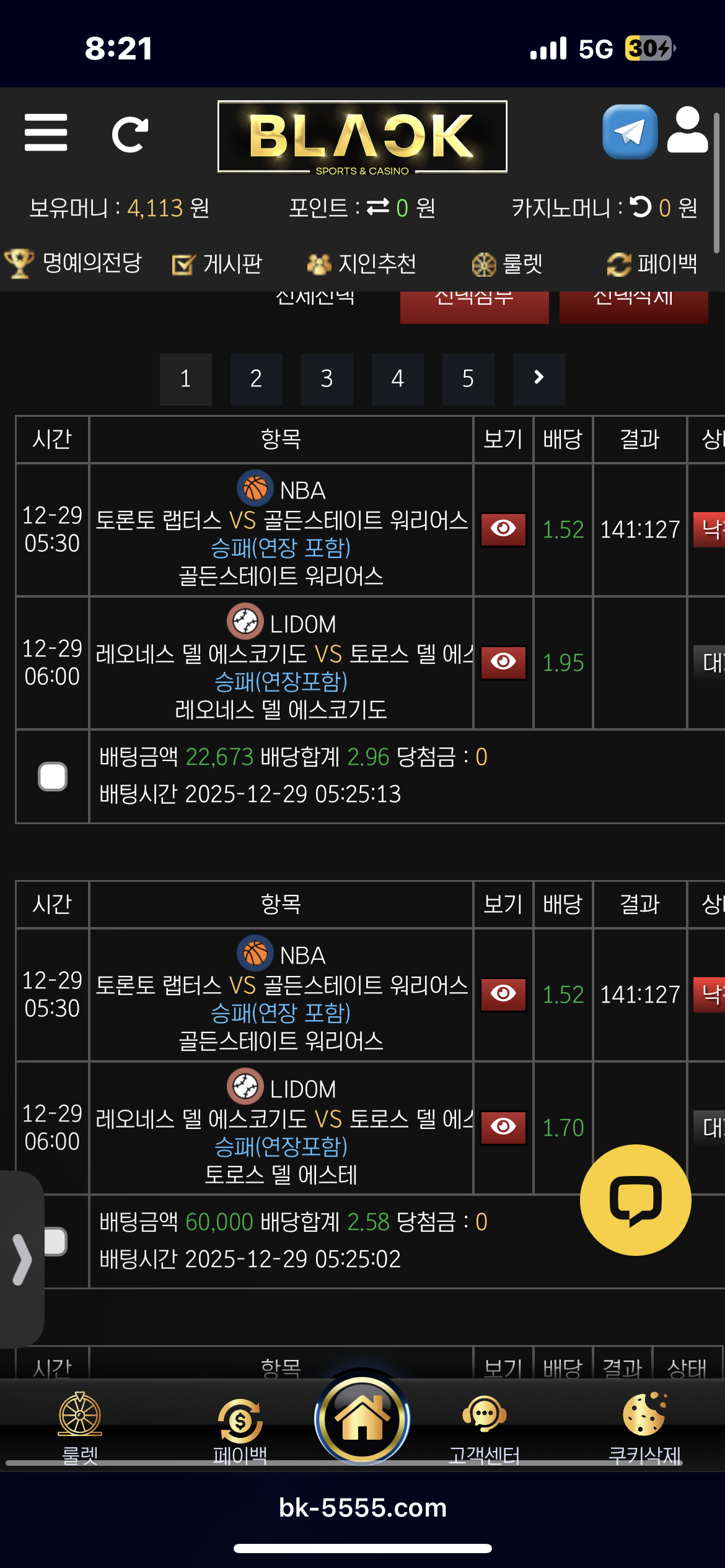This screenshot has width=725, height=1568.
Task: Open the 게시판 board
Action: (217, 264)
